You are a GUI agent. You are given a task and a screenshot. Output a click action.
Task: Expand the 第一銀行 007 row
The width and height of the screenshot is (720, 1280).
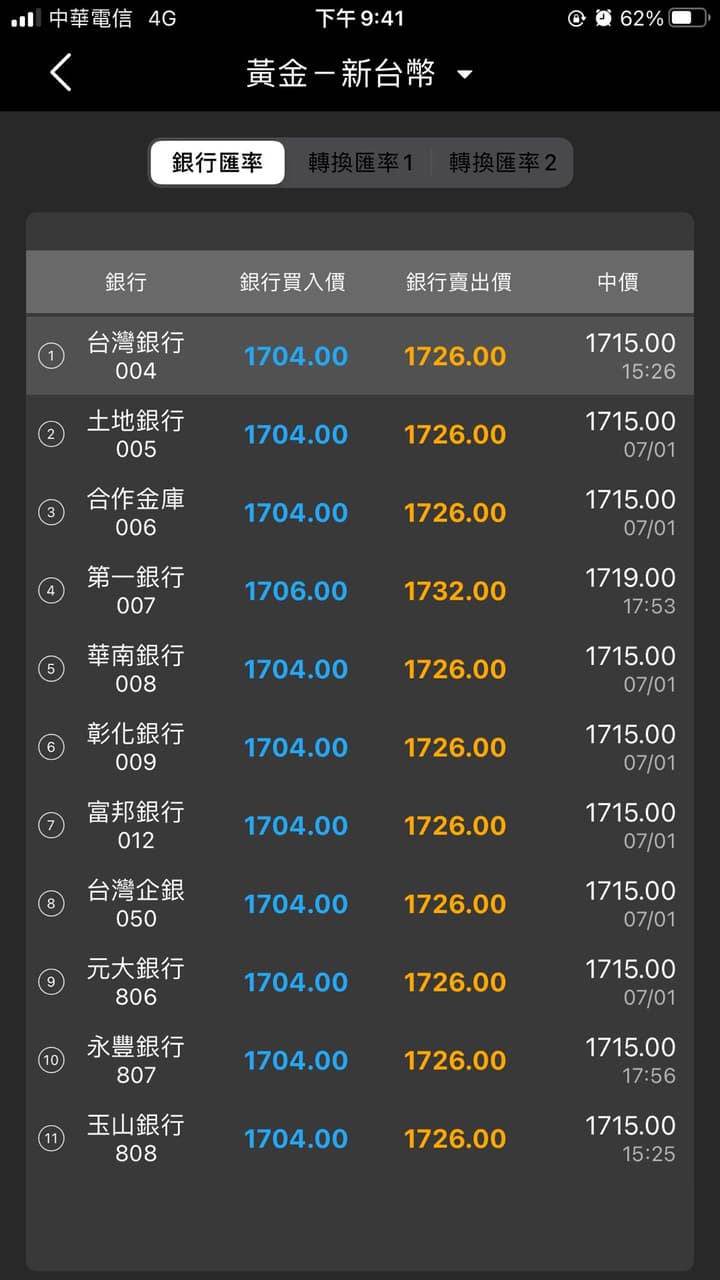click(360, 590)
